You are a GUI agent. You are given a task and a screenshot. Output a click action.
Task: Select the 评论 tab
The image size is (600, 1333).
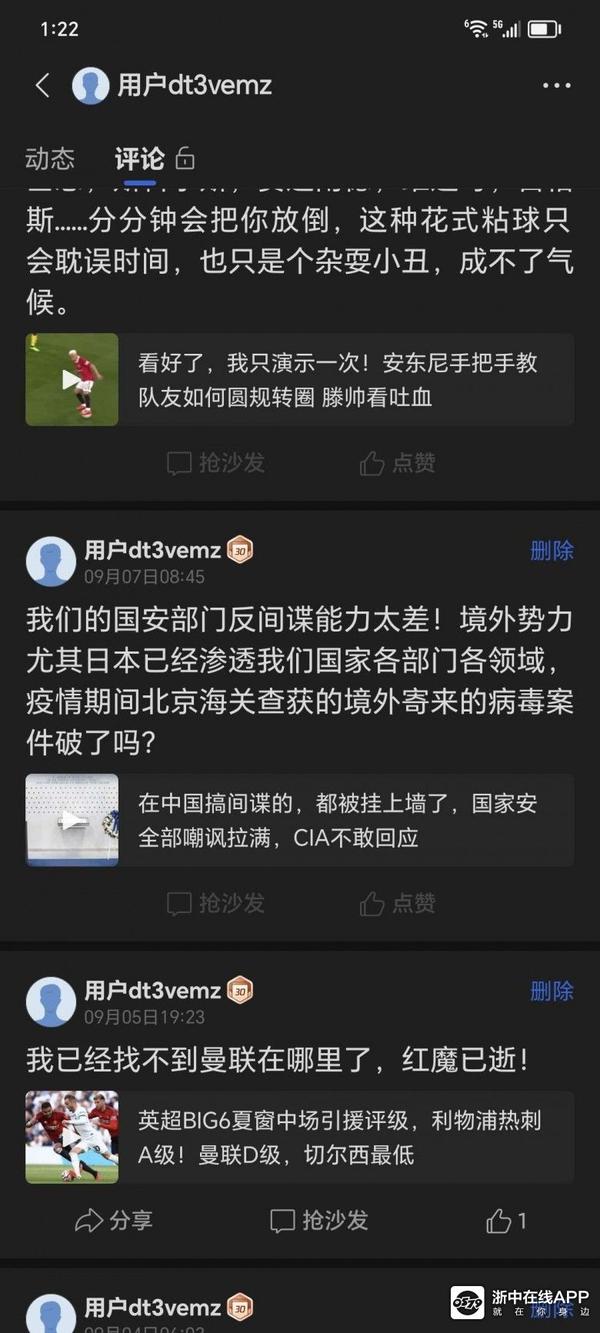139,159
